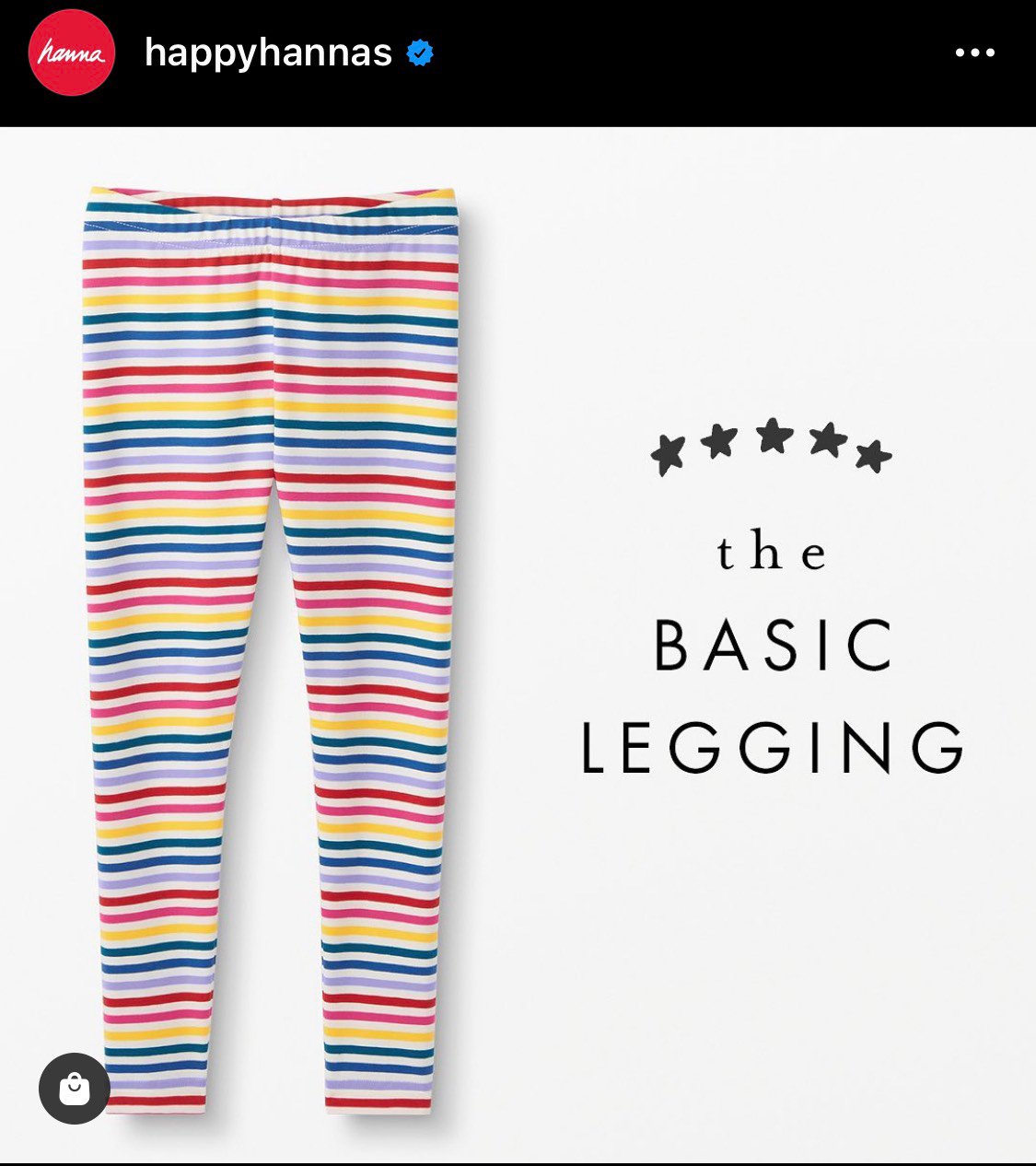The image size is (1036, 1166).
Task: Open the post's three-dot options menu
Action: coord(975,52)
